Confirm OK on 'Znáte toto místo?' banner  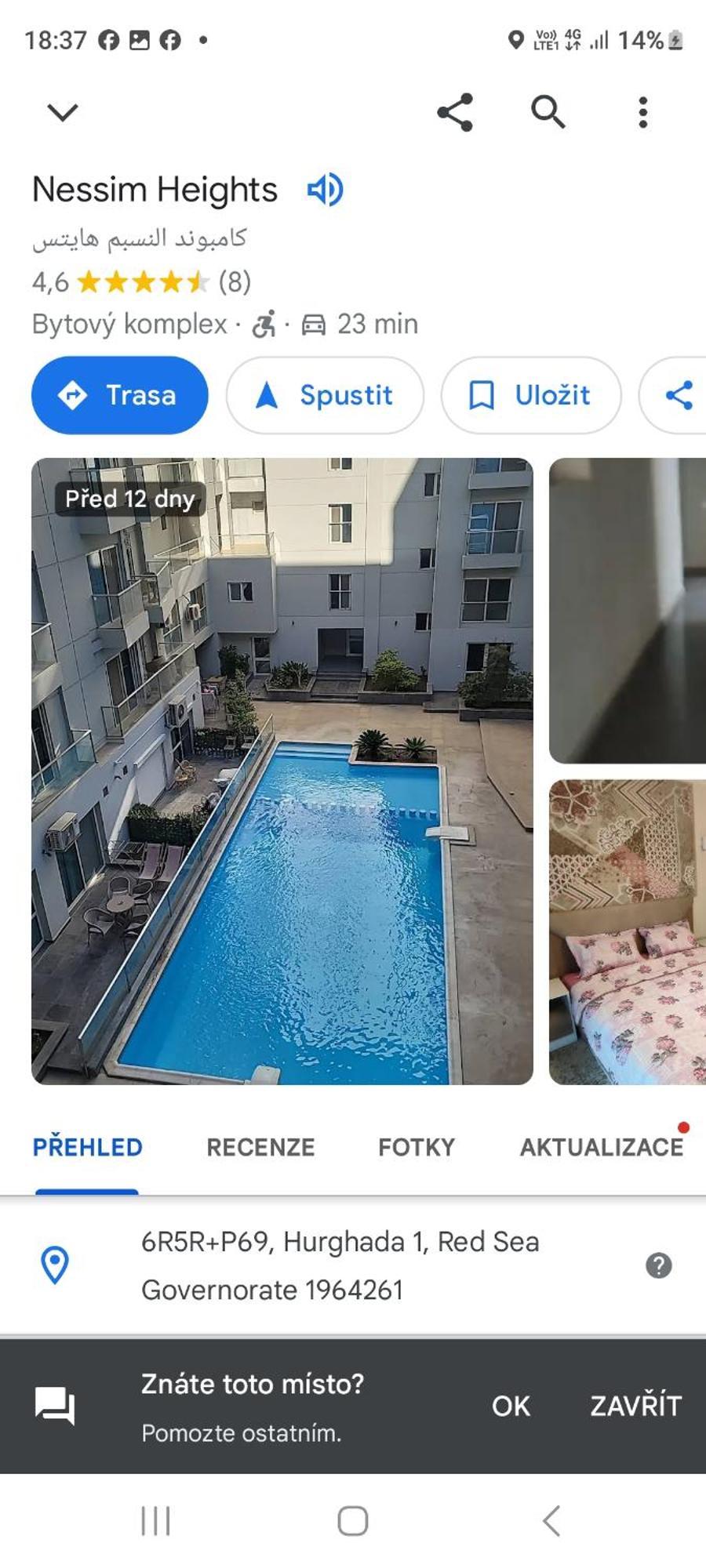click(511, 1406)
